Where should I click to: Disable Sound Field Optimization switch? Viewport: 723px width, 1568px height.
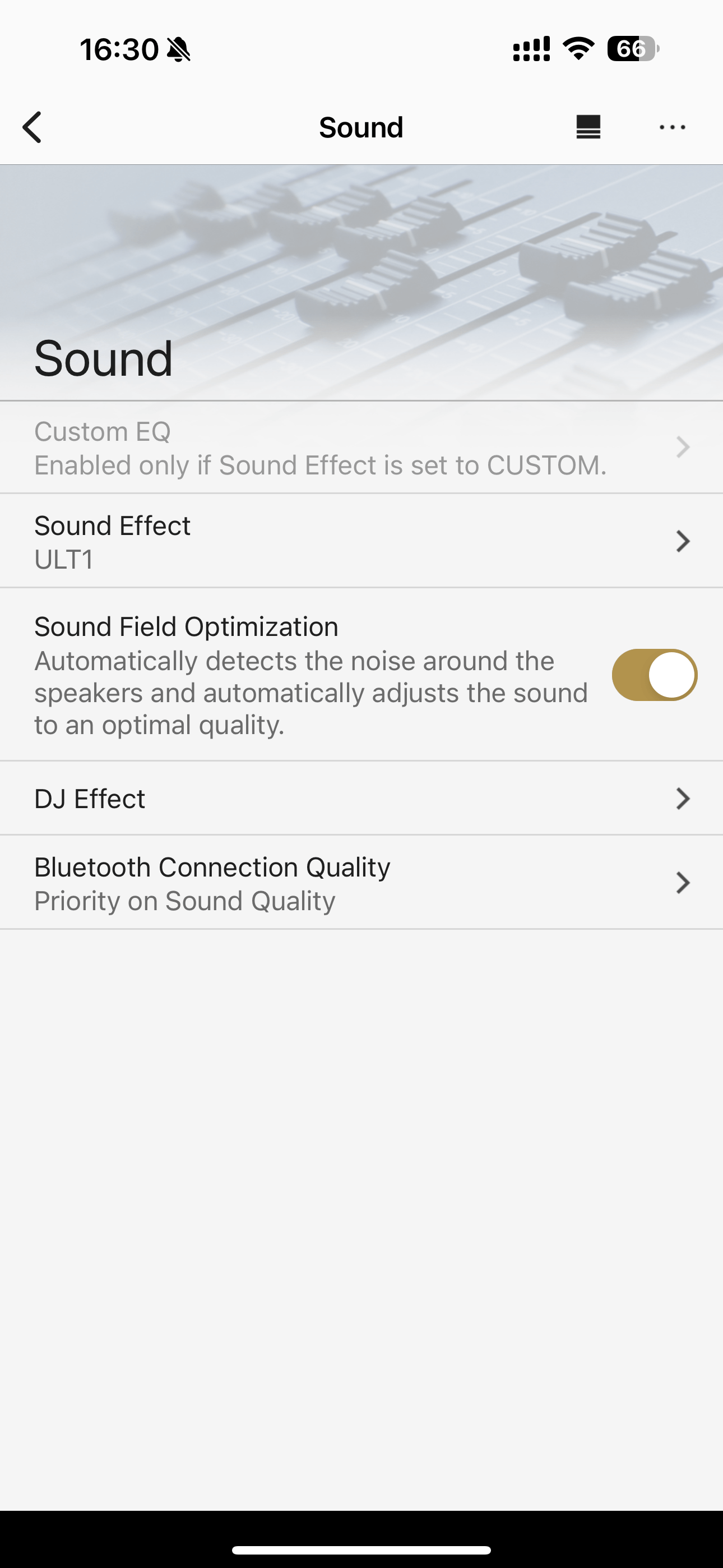pyautogui.click(x=654, y=675)
